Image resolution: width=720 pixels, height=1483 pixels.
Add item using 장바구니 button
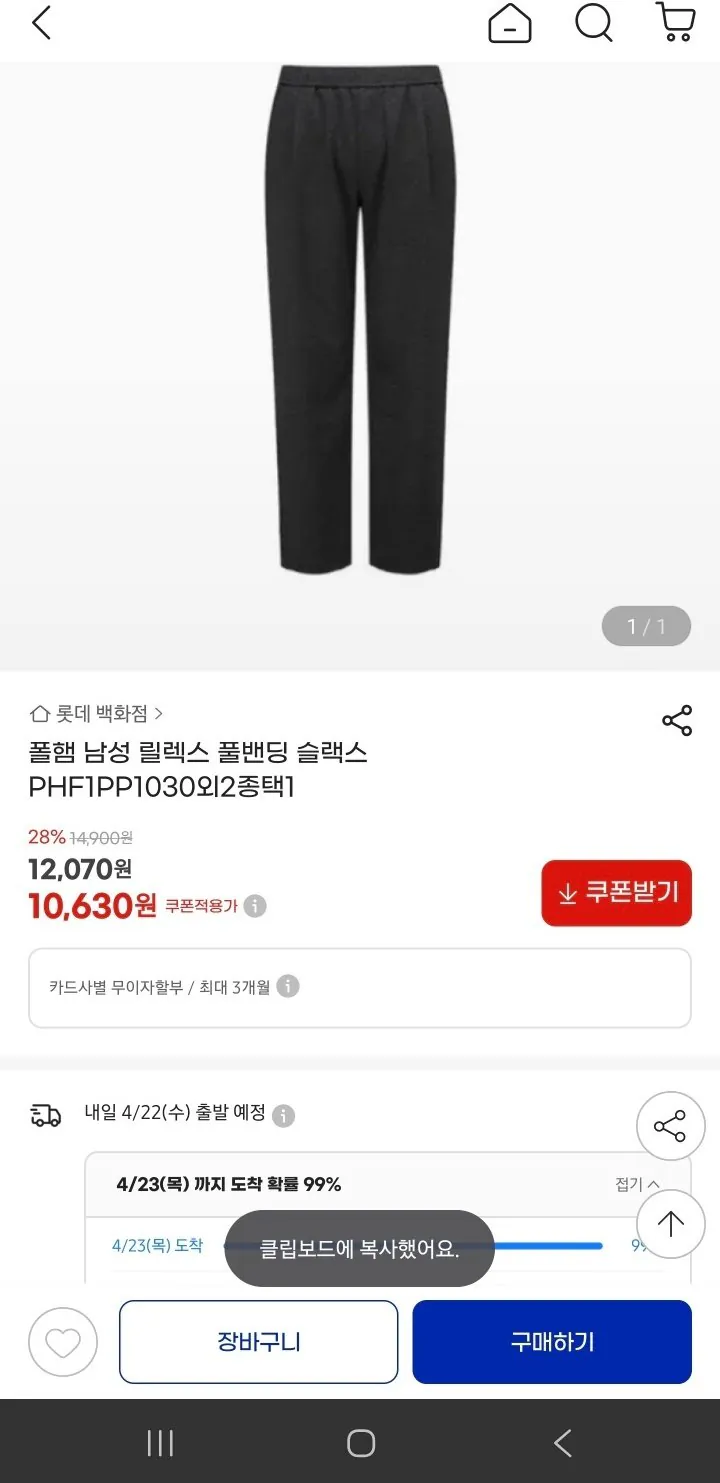pyautogui.click(x=258, y=1342)
